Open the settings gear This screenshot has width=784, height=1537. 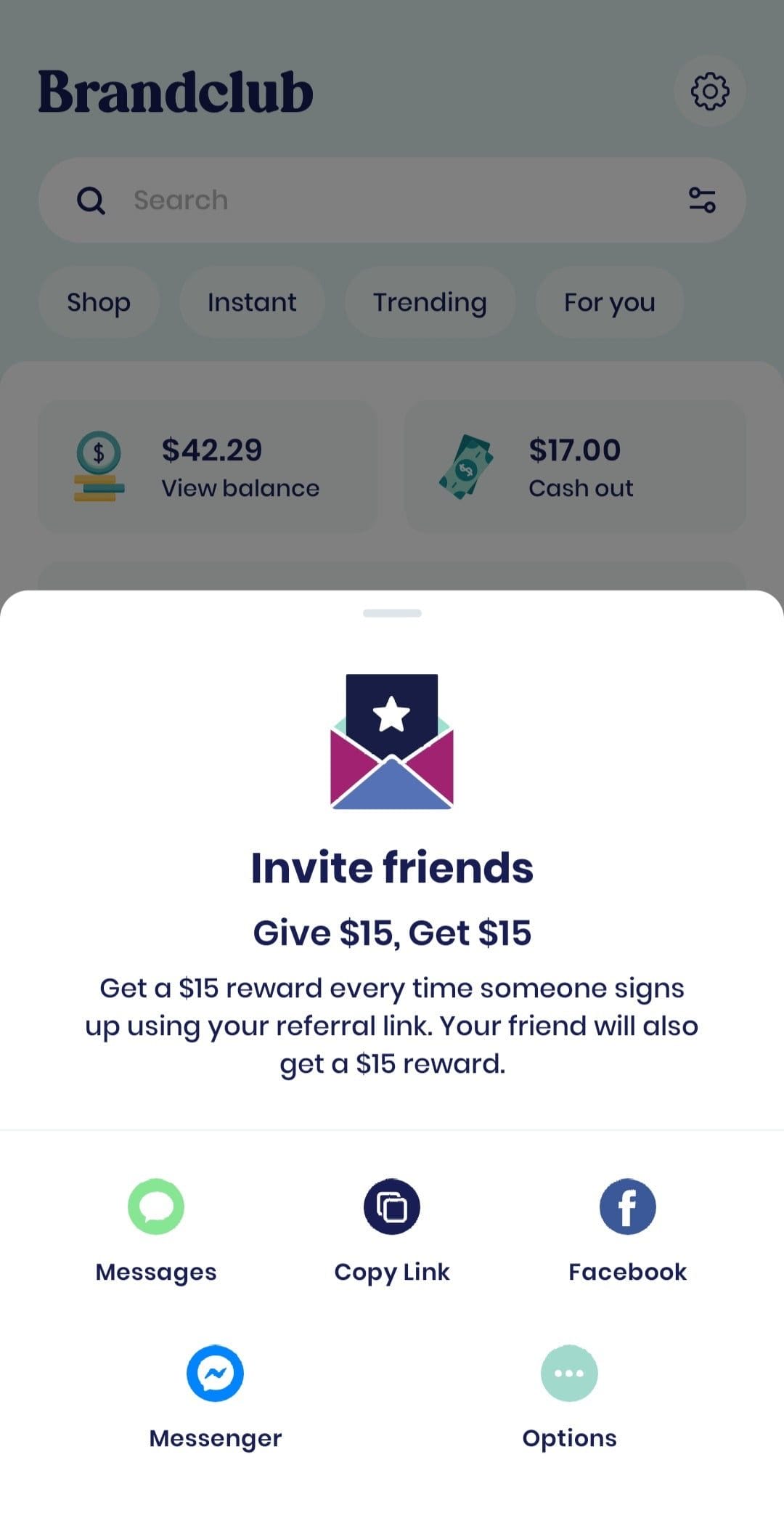click(709, 92)
